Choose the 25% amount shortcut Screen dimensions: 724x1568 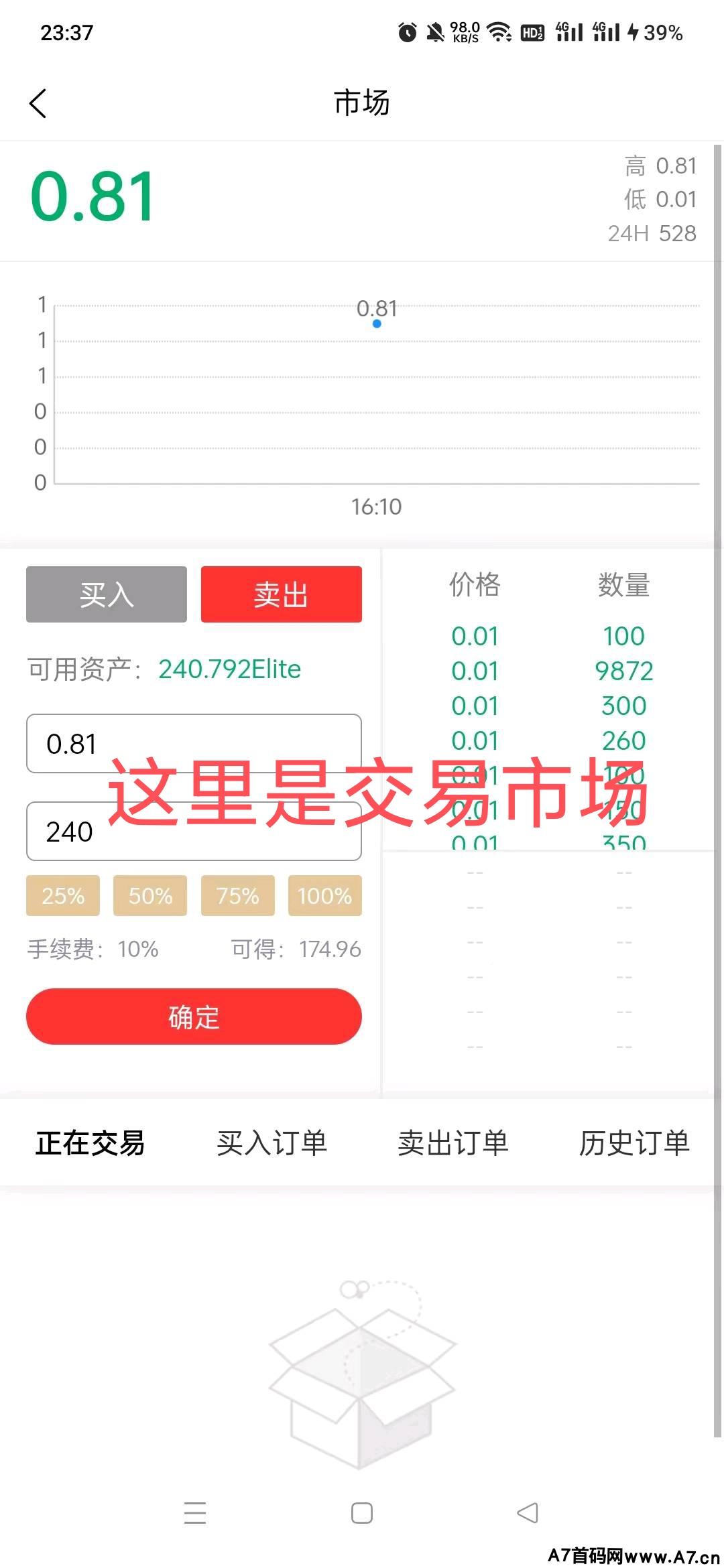[x=63, y=895]
